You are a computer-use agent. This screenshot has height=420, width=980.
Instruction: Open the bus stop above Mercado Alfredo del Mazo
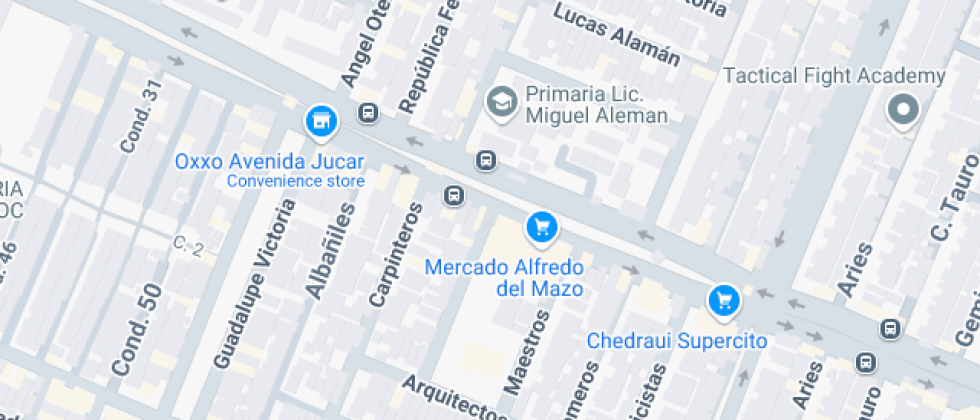click(x=454, y=196)
